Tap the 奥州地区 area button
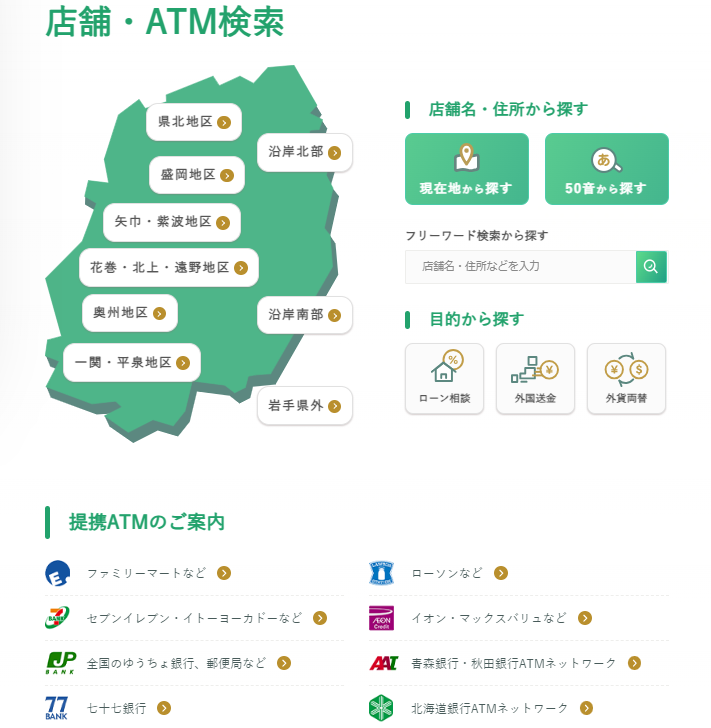 click(129, 313)
